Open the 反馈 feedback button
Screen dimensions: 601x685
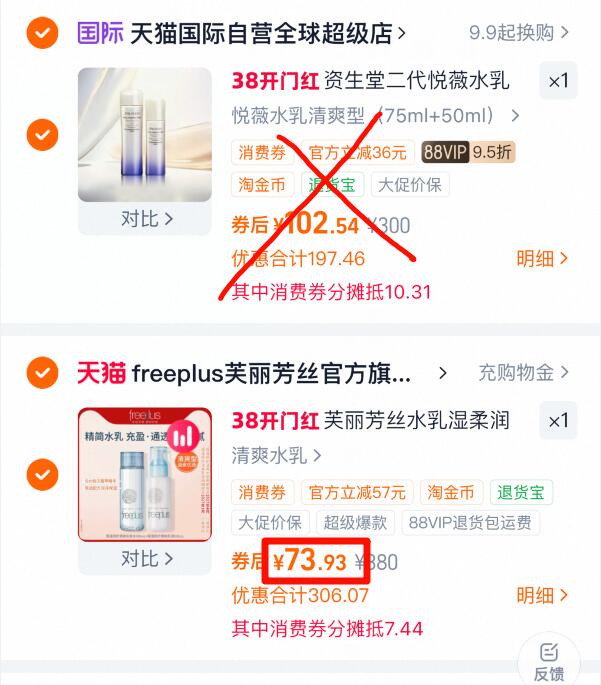click(548, 660)
